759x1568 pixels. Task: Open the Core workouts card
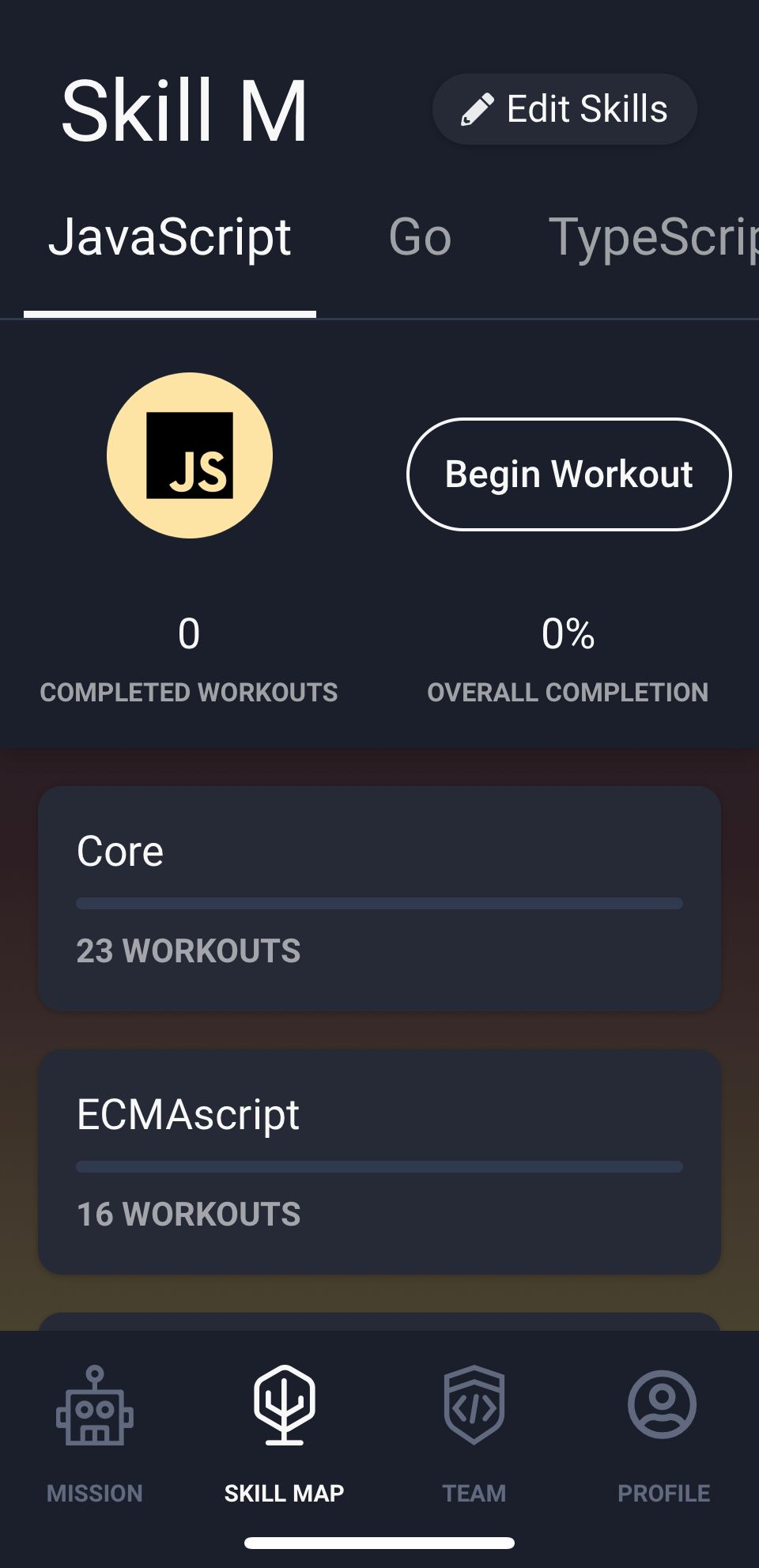pyautogui.click(x=379, y=897)
